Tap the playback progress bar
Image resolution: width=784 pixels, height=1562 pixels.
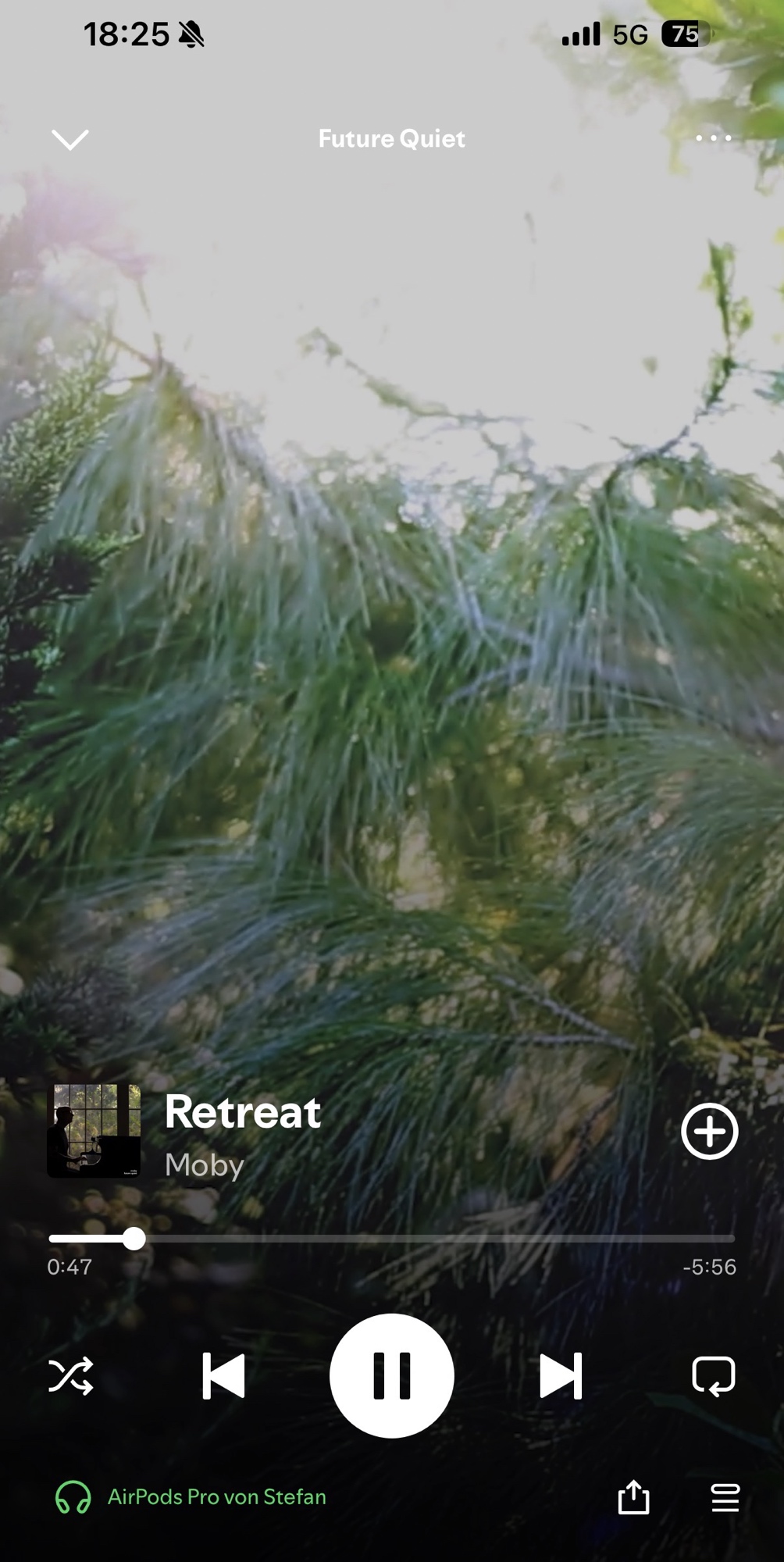391,1239
